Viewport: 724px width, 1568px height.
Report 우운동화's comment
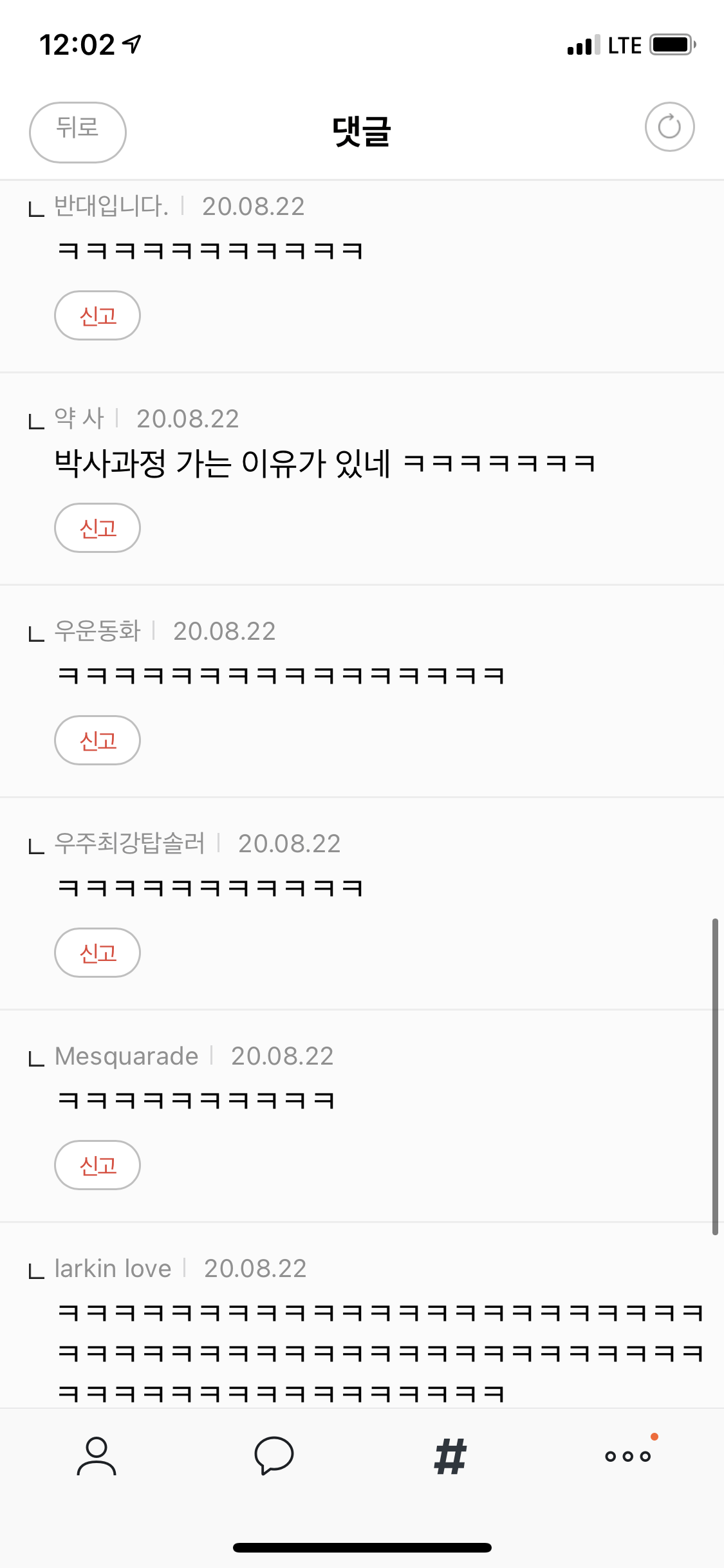point(97,740)
